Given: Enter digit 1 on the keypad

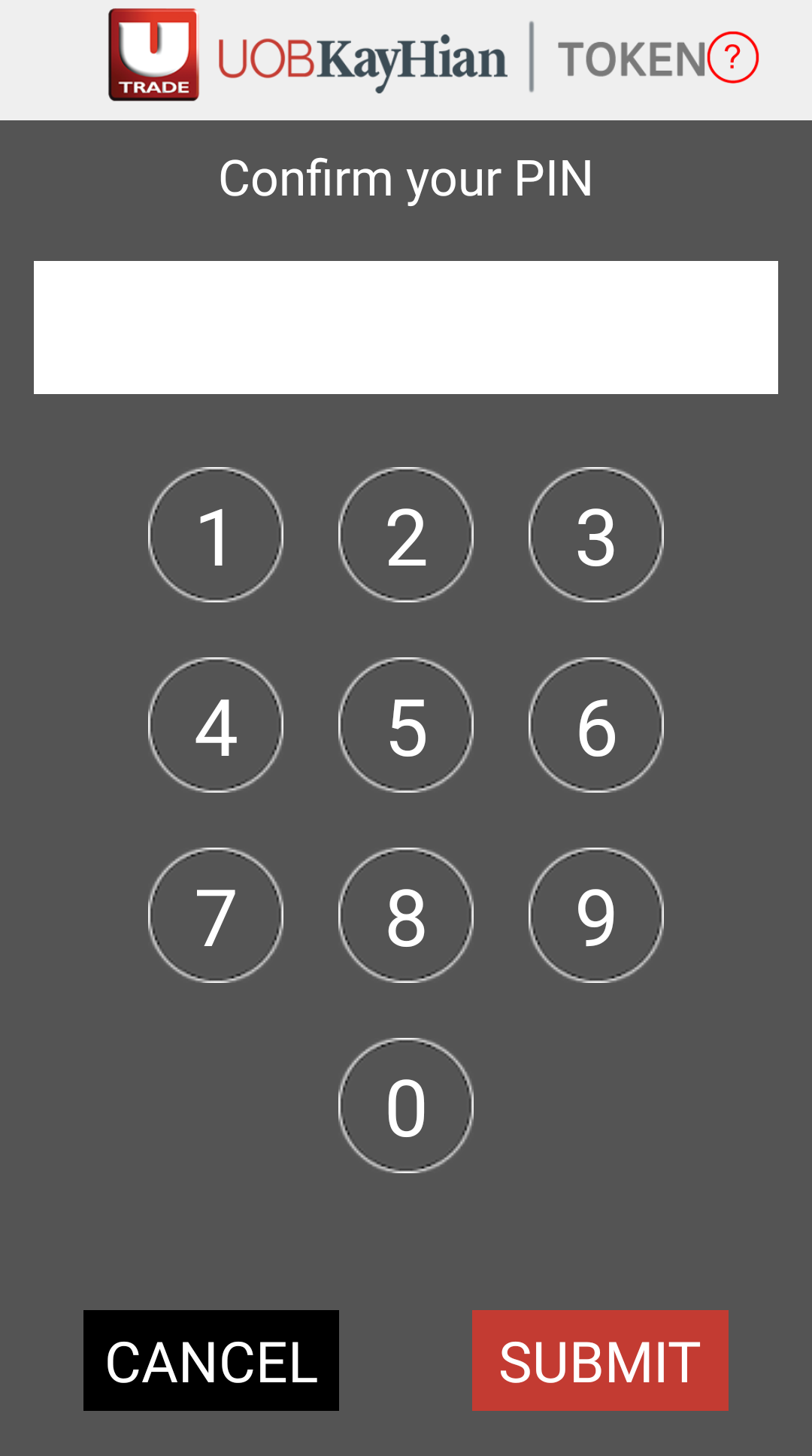Looking at the screenshot, I should pyautogui.click(x=216, y=535).
